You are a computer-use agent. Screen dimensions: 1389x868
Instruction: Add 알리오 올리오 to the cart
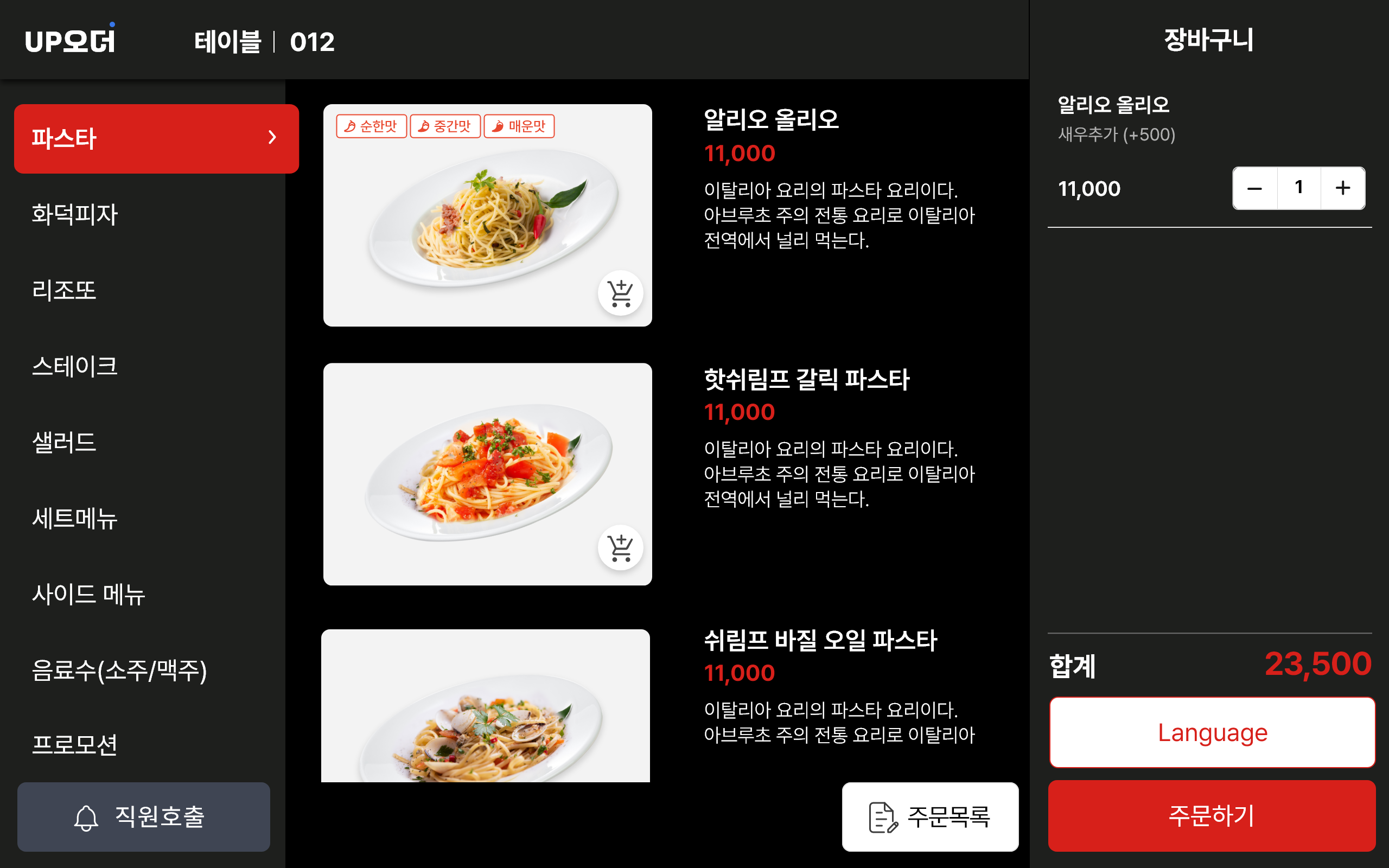click(620, 293)
